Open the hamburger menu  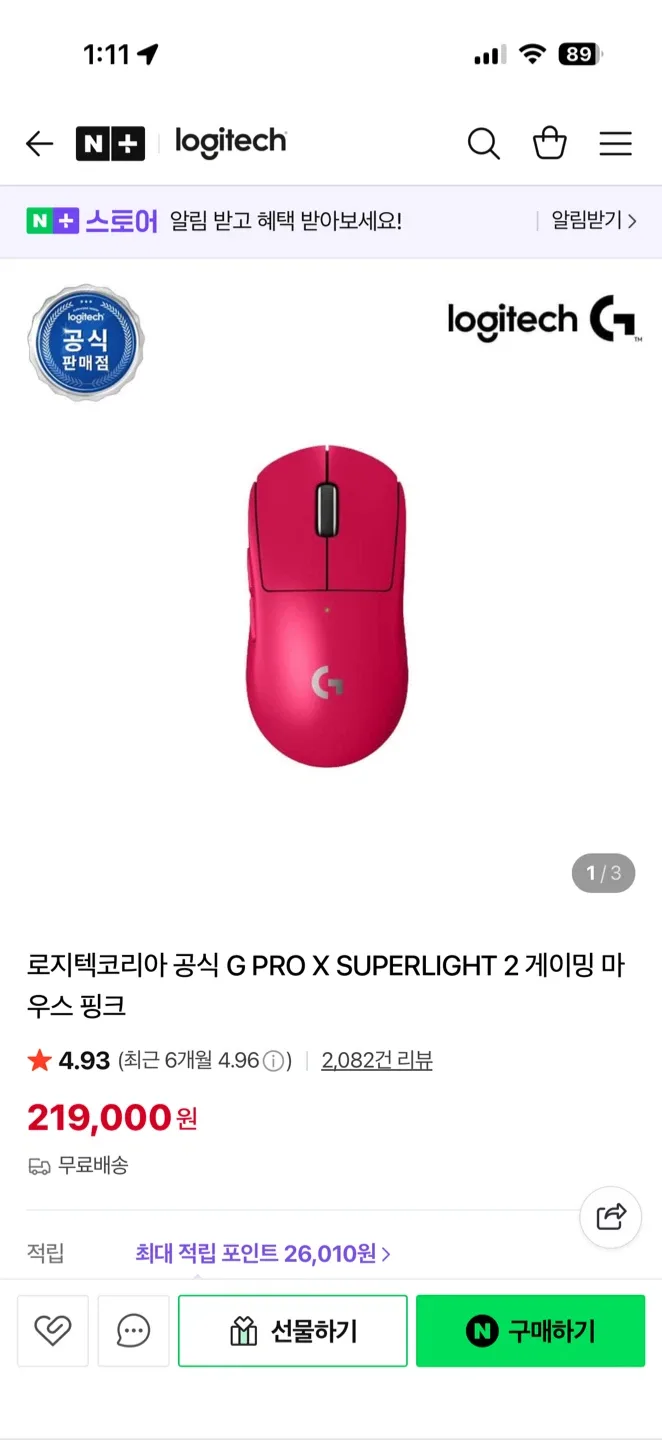[x=615, y=144]
